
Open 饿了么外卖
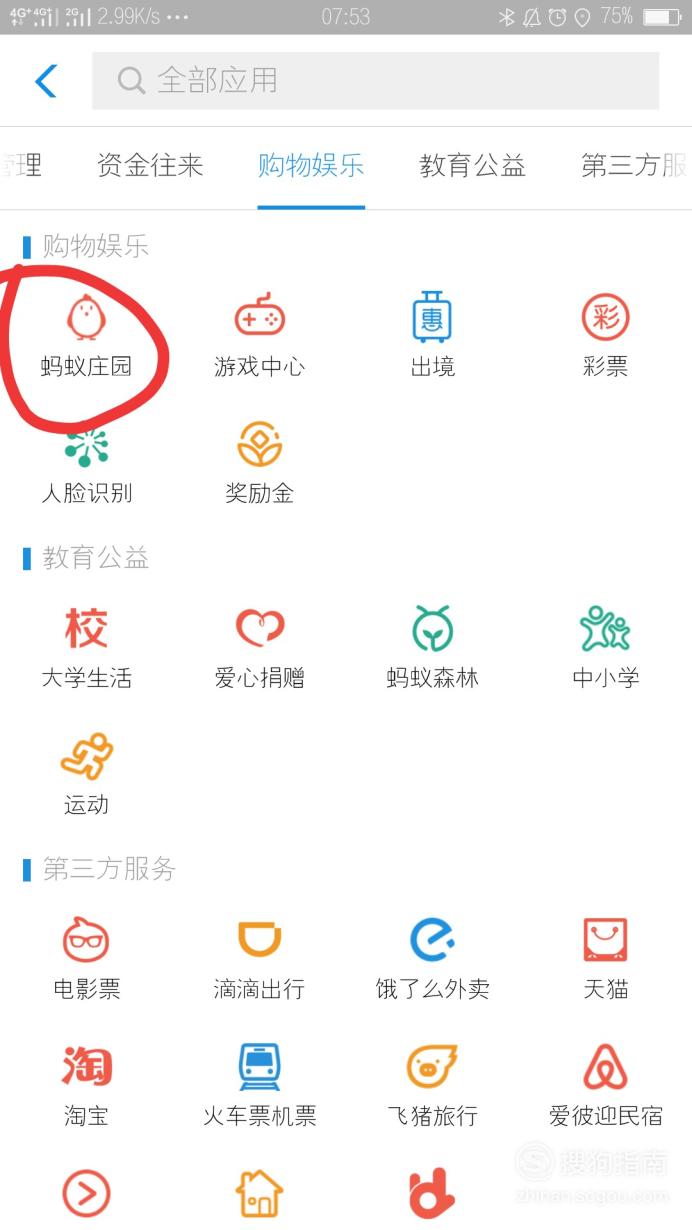point(432,959)
